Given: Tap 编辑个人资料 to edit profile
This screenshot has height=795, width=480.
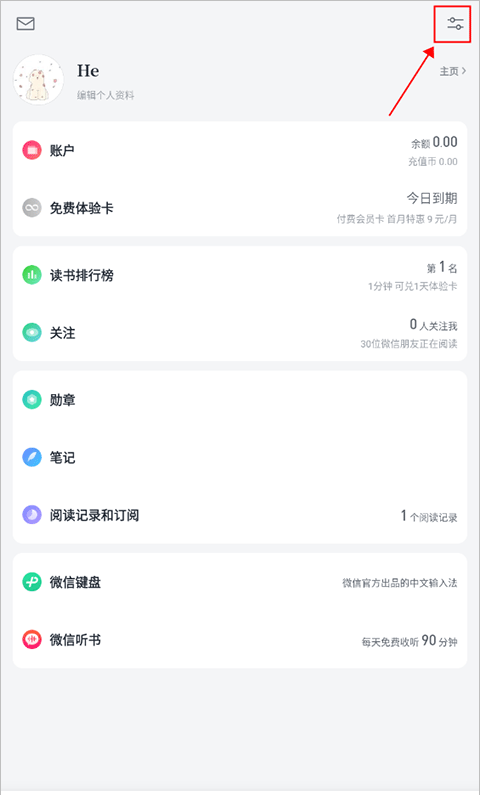Looking at the screenshot, I should click(x=105, y=95).
